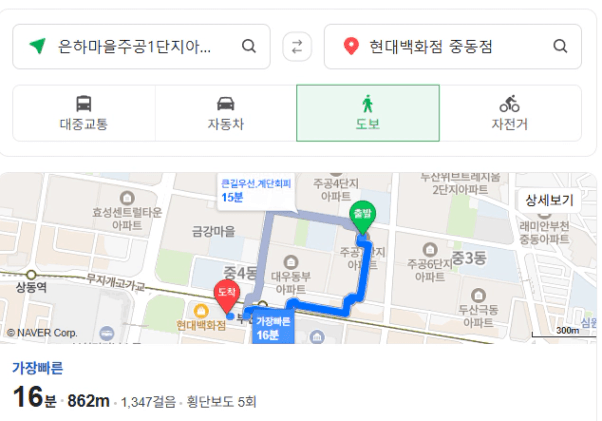Swap start and destination locations

click(x=297, y=46)
